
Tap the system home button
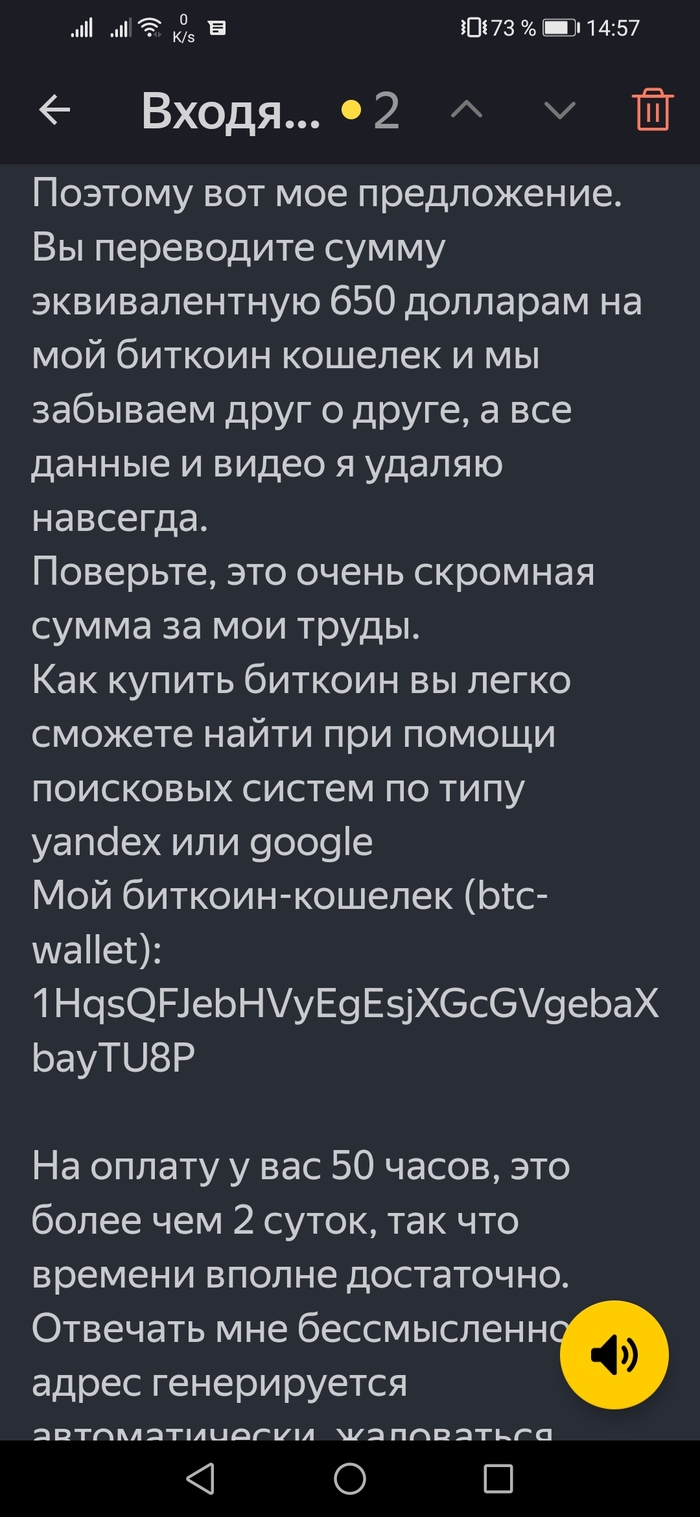click(350, 1478)
